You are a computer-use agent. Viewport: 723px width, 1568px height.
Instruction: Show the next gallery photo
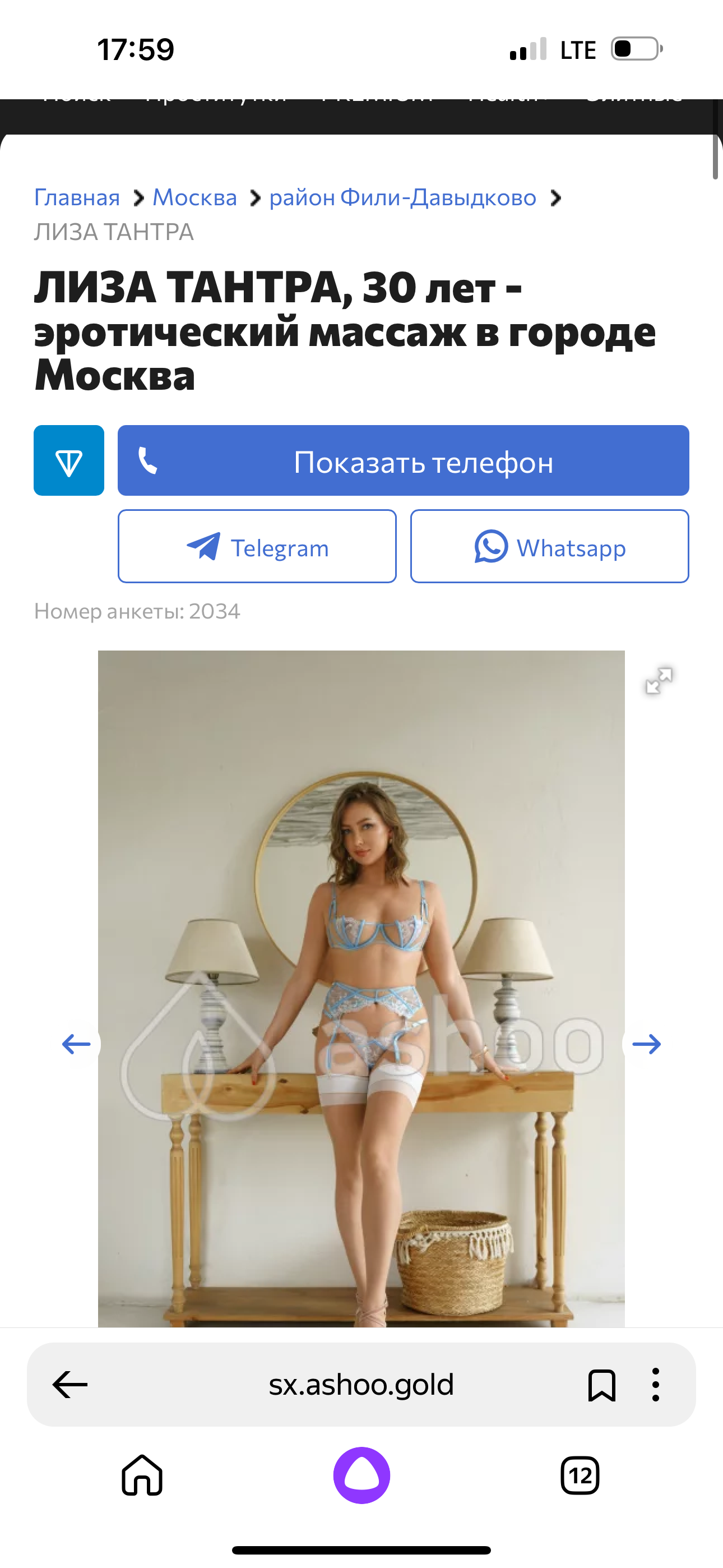point(646,1045)
